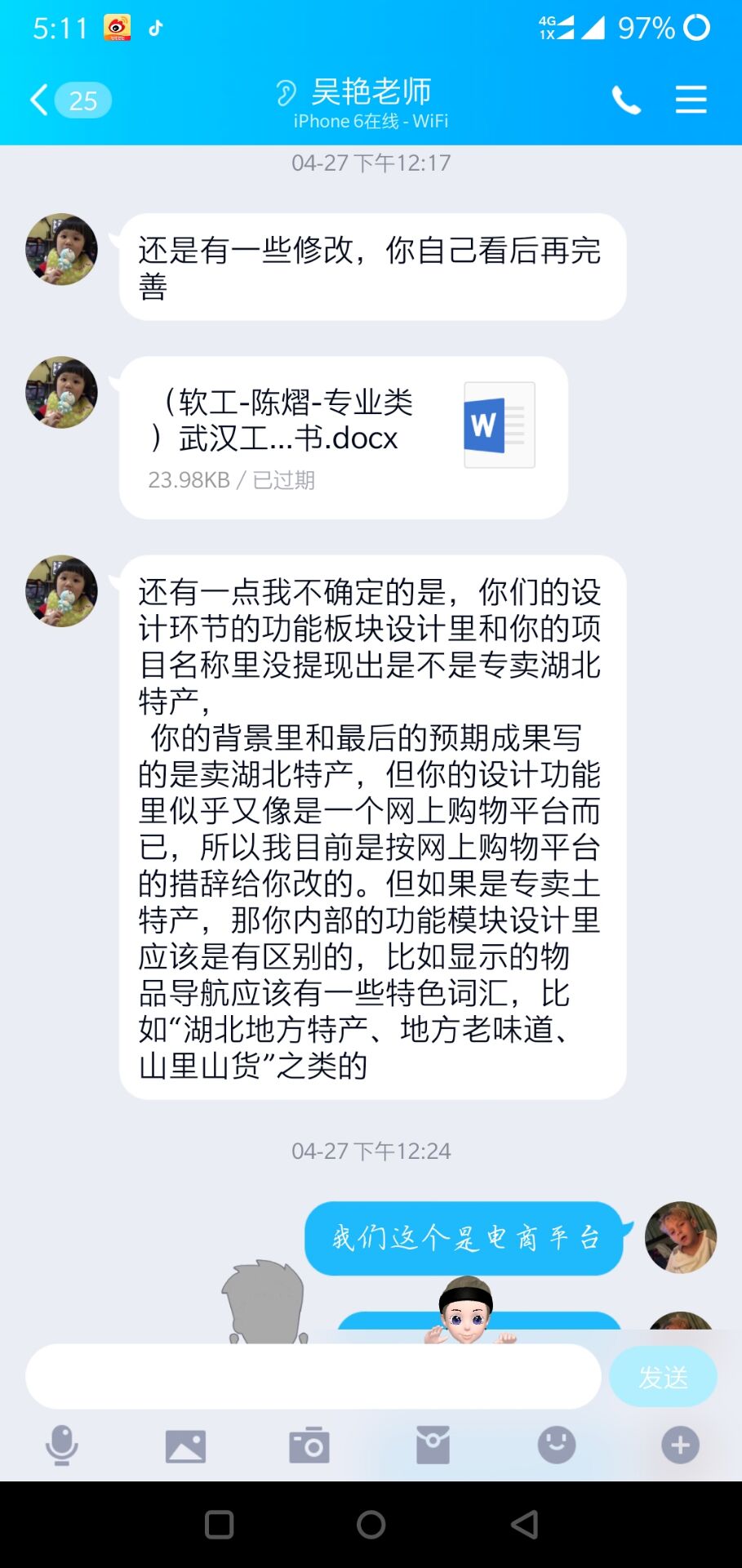This screenshot has height=1568, width=742.
Task: Open the chat settings menu
Action: [691, 100]
